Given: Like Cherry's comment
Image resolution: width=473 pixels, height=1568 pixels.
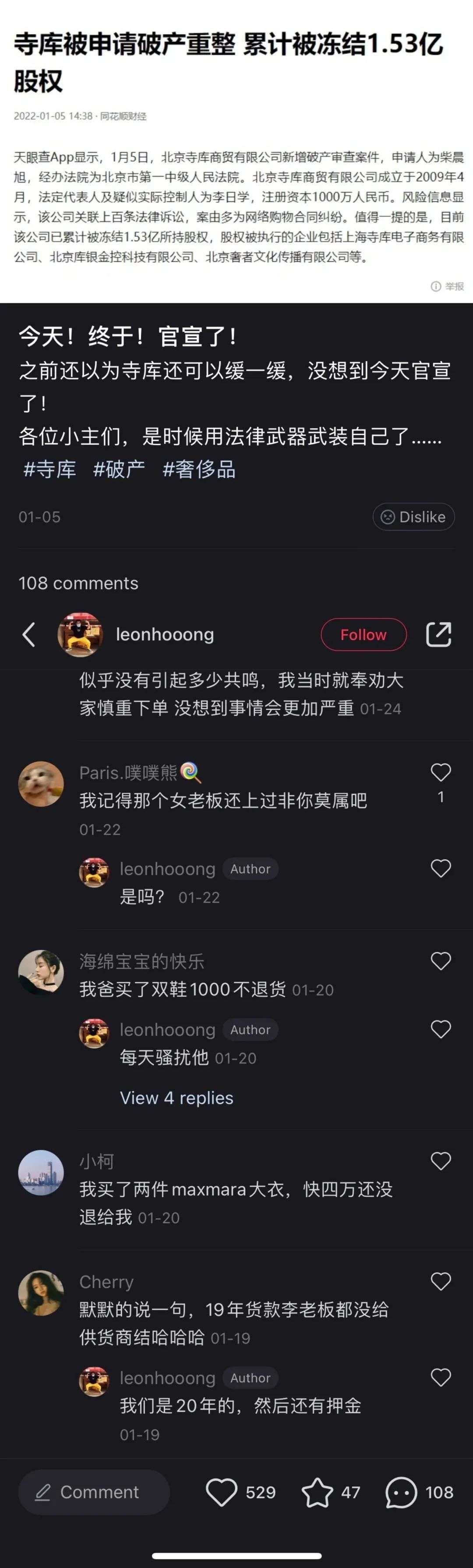Looking at the screenshot, I should 441,1281.
